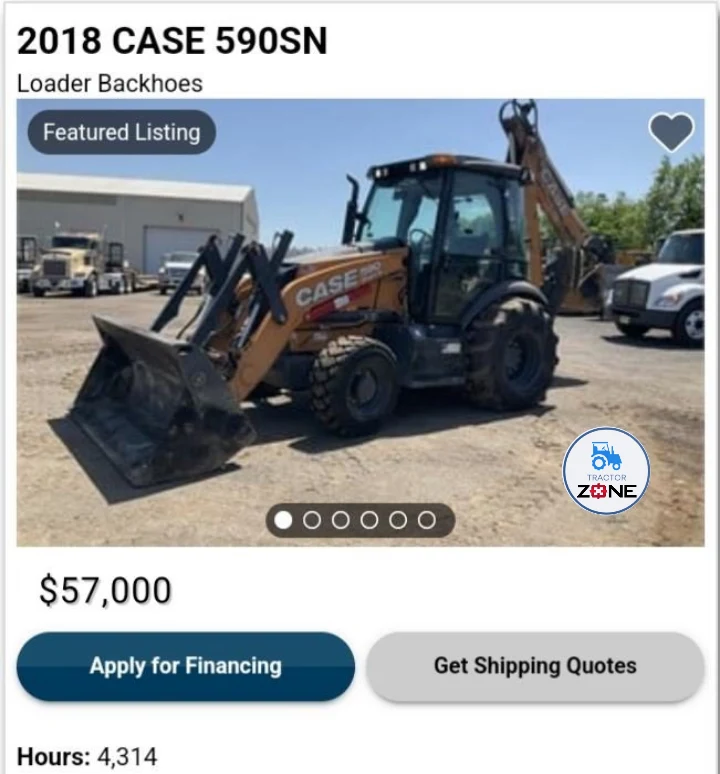Get Shipping Quotes for this backhoe
720x774 pixels.
[x=535, y=666]
